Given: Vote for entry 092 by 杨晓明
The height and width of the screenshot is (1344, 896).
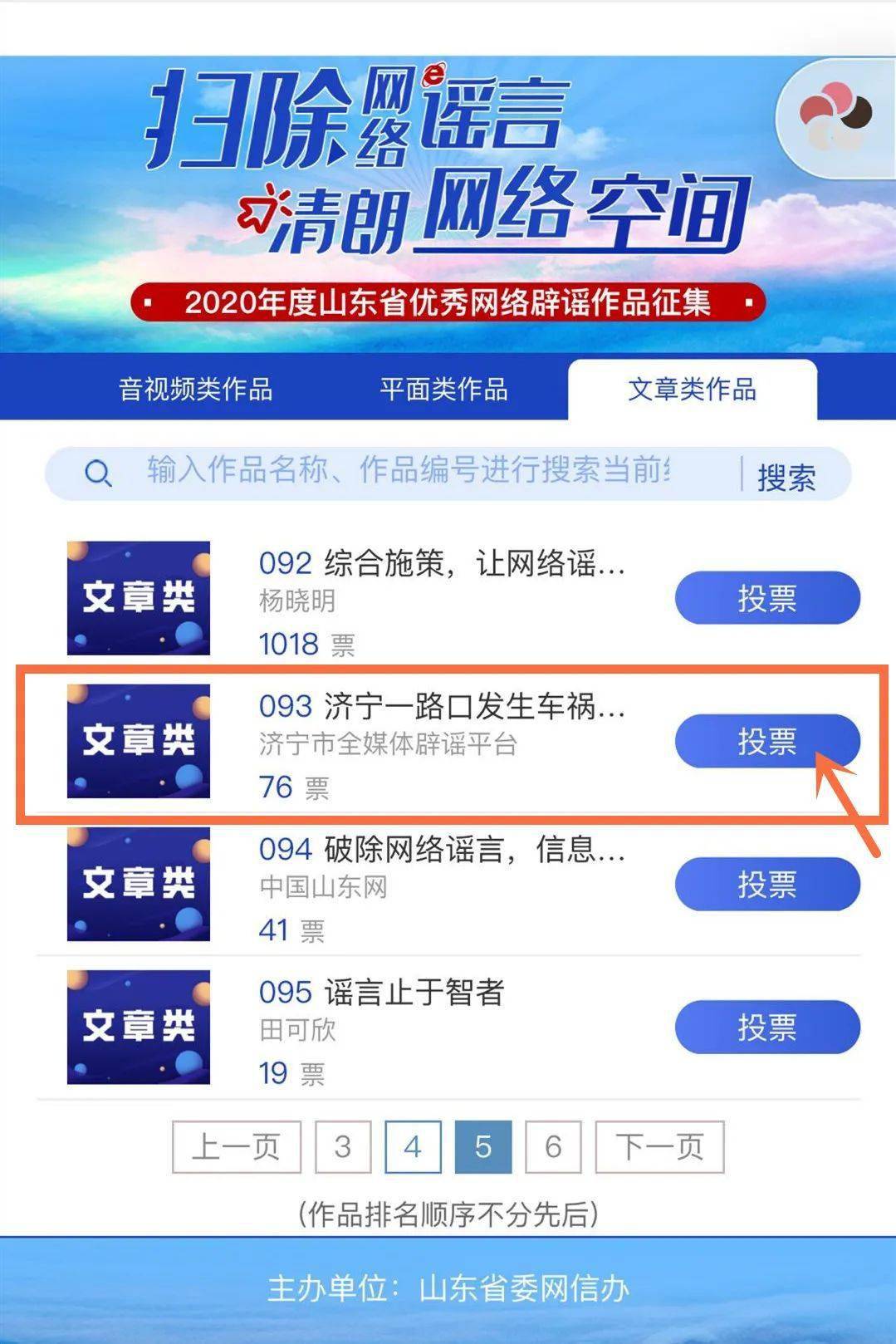Looking at the screenshot, I should [766, 598].
